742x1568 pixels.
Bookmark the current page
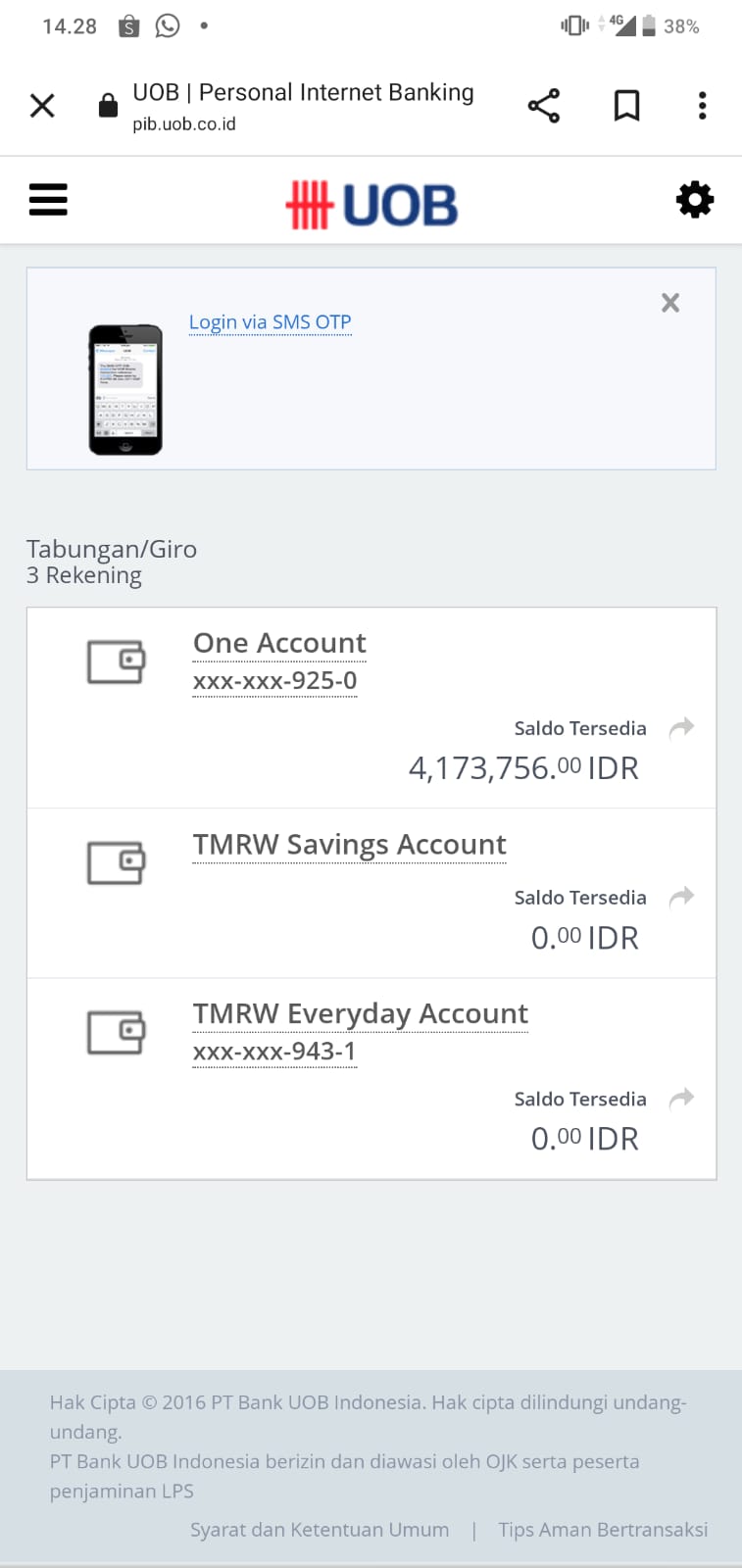(x=626, y=105)
